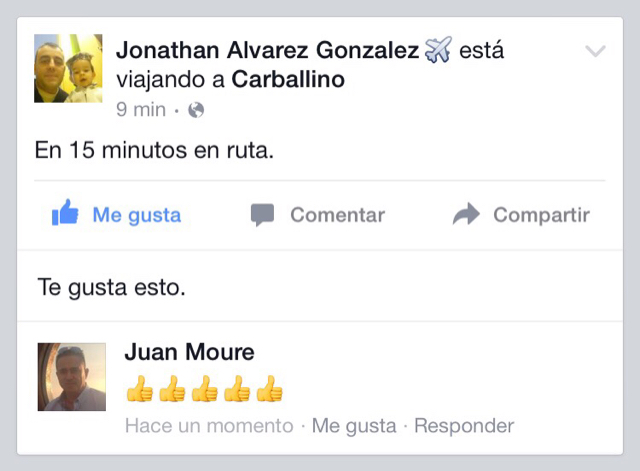Reply to Juan Moure's comment
The height and width of the screenshot is (471, 640).
[464, 426]
